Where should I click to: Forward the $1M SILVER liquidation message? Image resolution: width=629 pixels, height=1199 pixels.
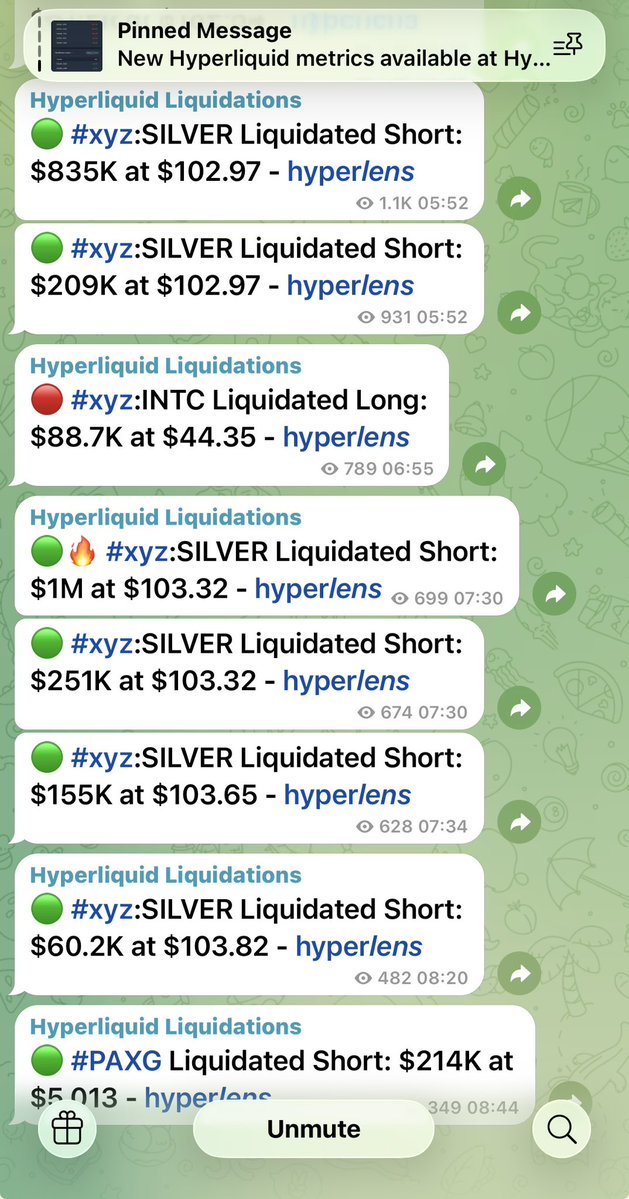coord(555,596)
